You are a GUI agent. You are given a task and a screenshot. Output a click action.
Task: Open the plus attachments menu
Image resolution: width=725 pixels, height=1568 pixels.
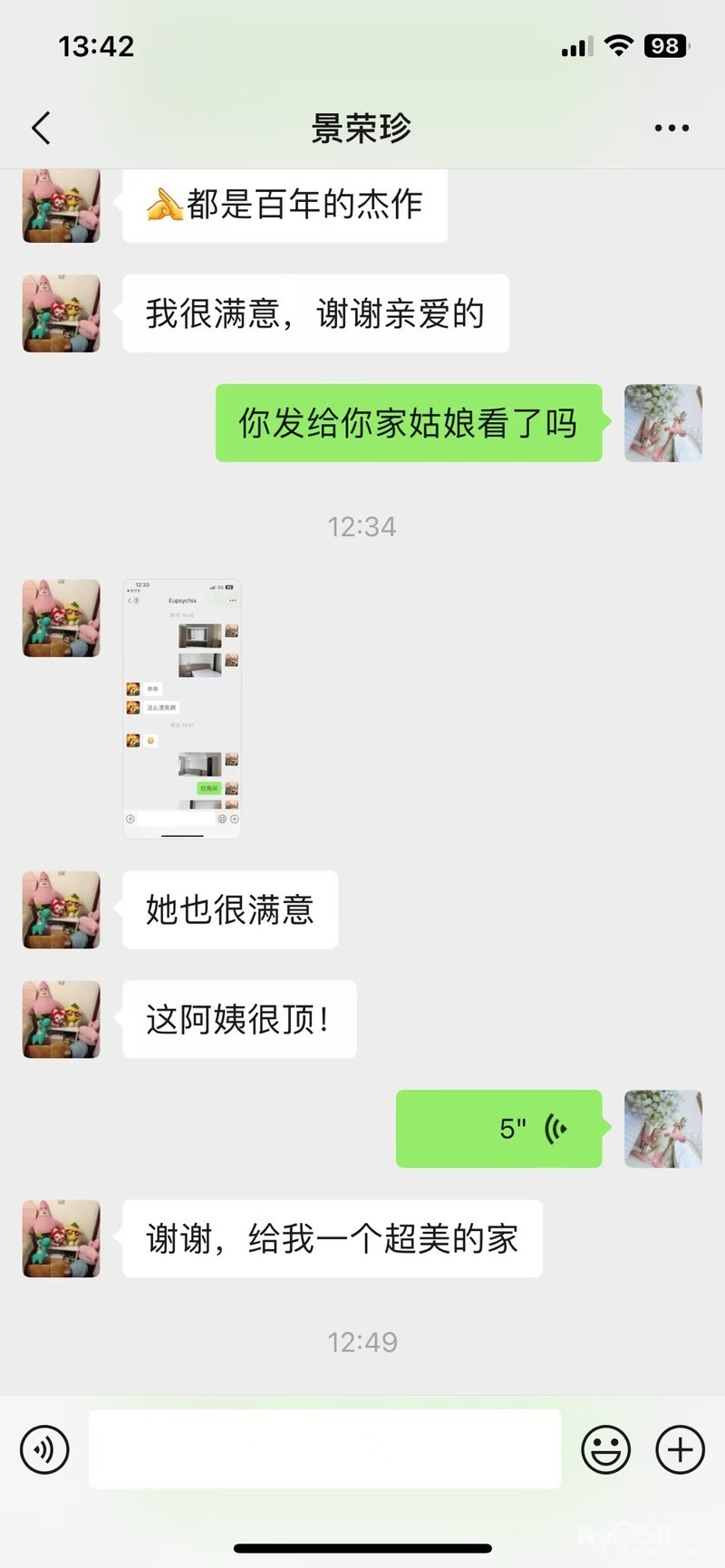680,1449
